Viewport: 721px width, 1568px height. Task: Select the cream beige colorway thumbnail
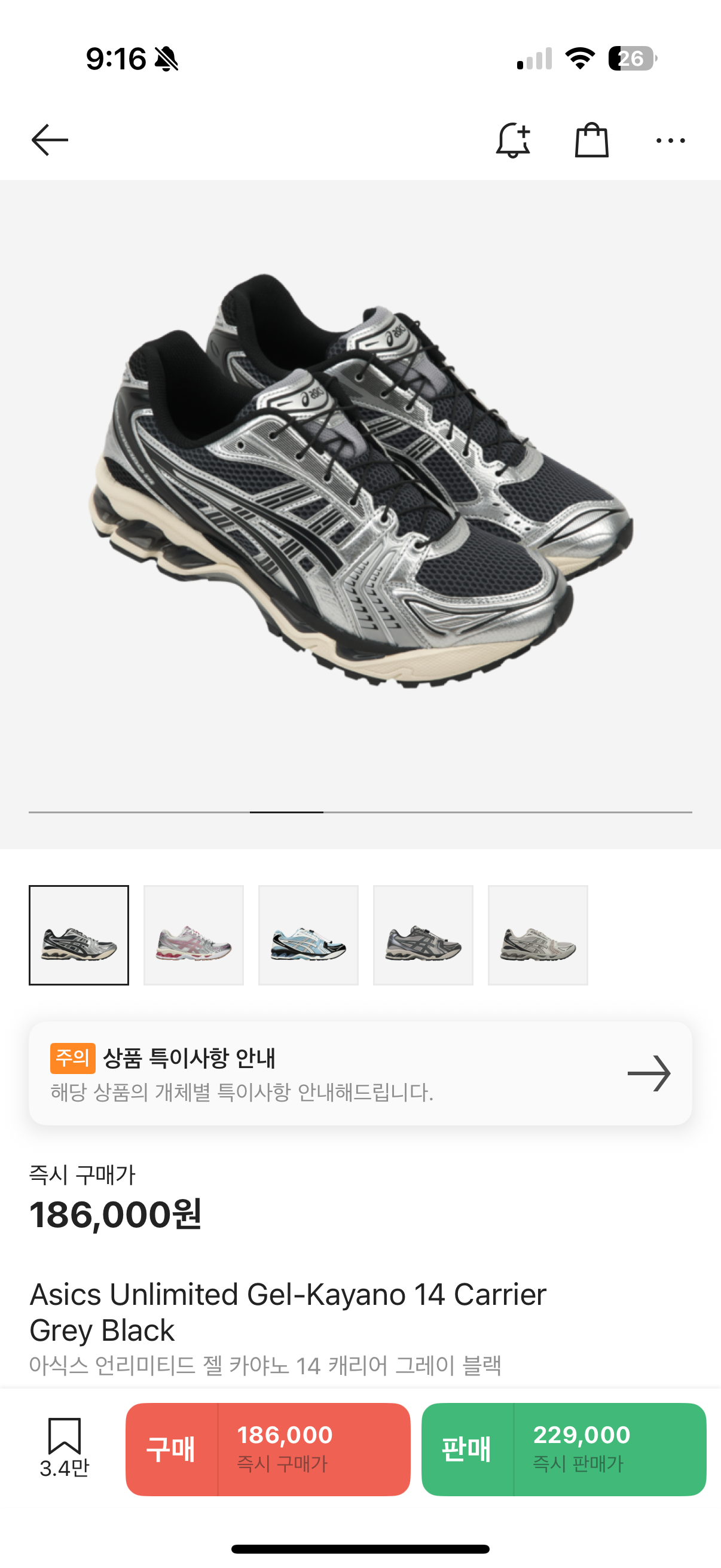pos(538,935)
